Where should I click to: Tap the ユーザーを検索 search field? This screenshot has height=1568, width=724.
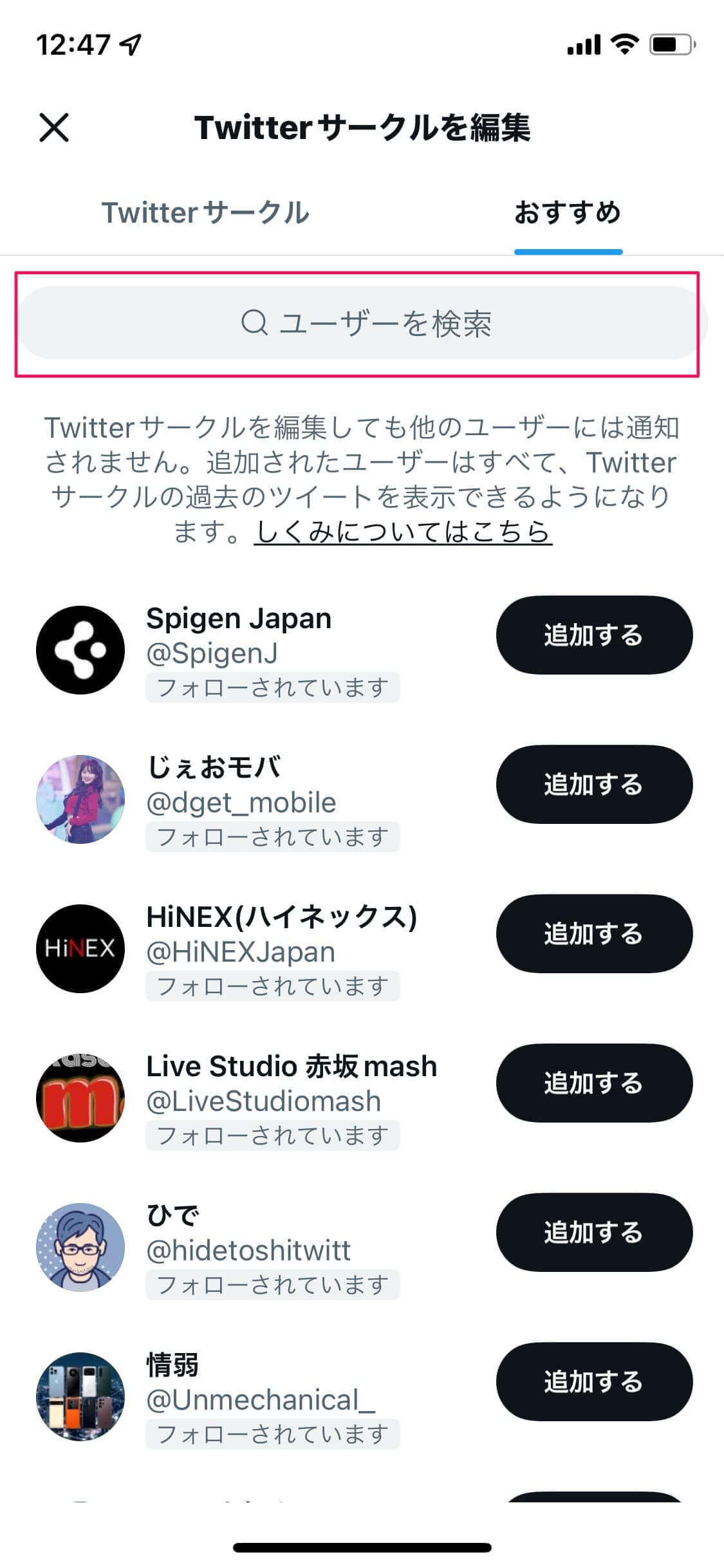tap(362, 324)
